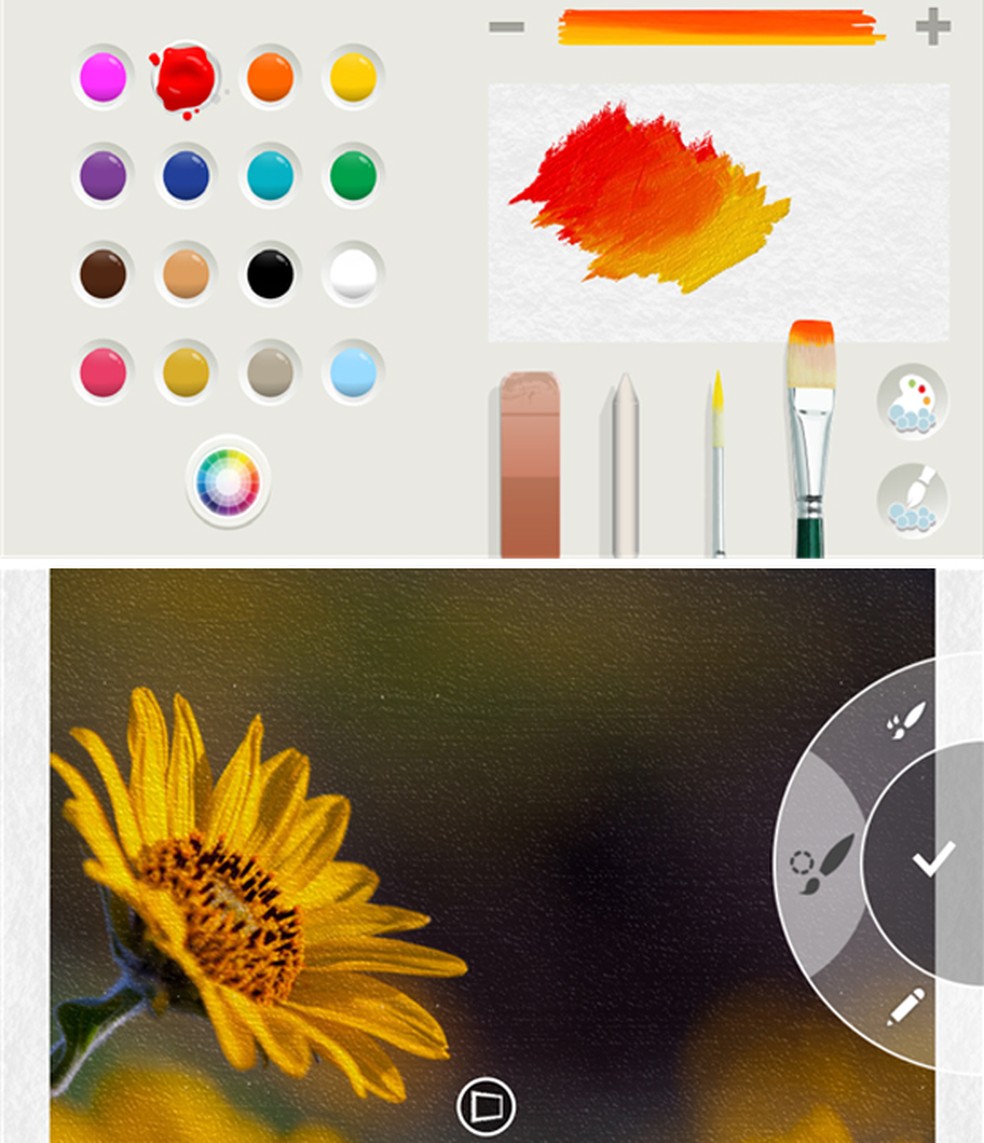
Task: Select the eraser tool
Action: click(x=529, y=465)
